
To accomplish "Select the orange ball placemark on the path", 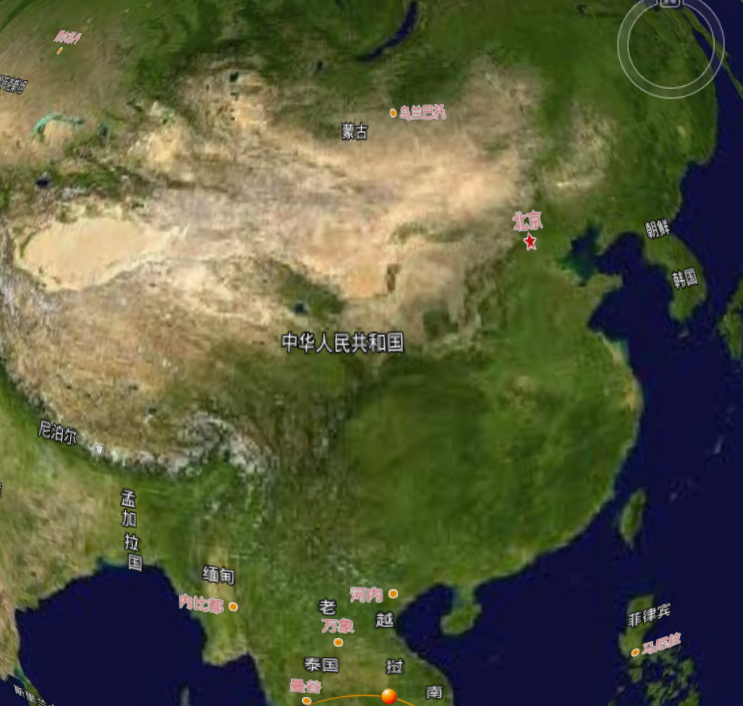I will tap(389, 696).
